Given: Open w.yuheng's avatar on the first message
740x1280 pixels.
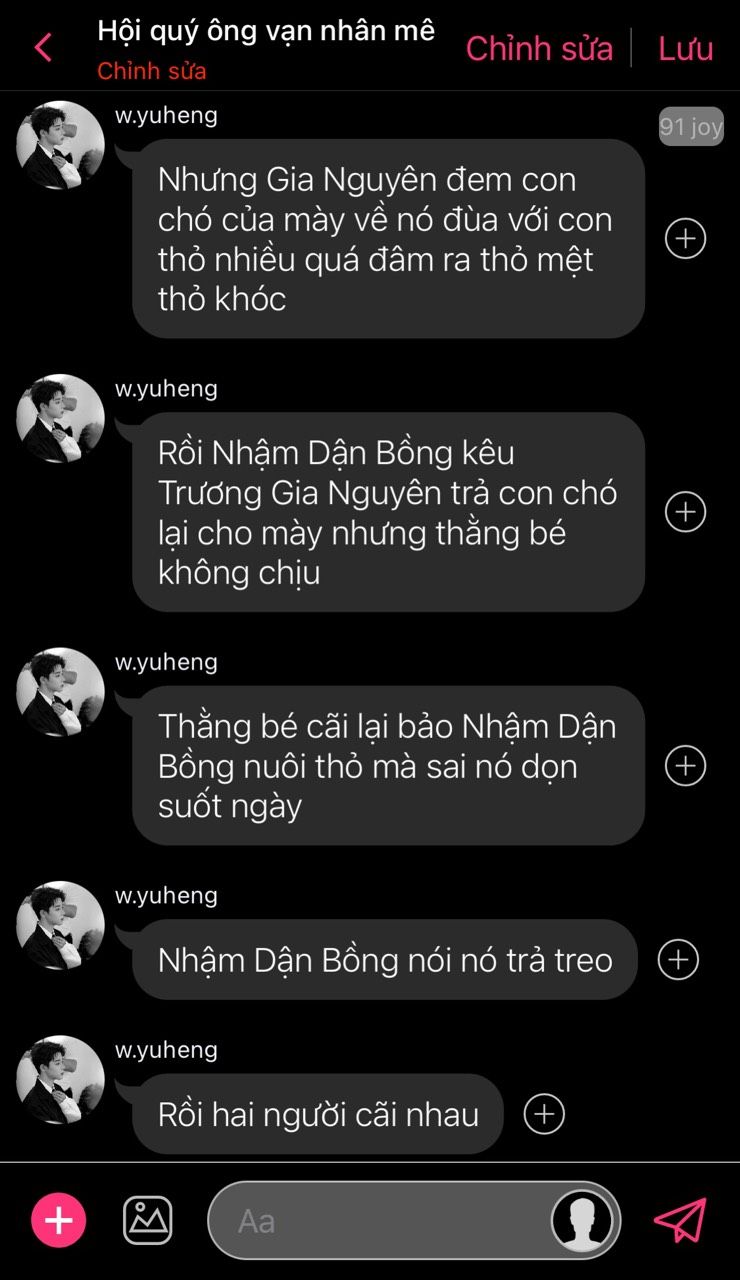Looking at the screenshot, I should [x=60, y=146].
